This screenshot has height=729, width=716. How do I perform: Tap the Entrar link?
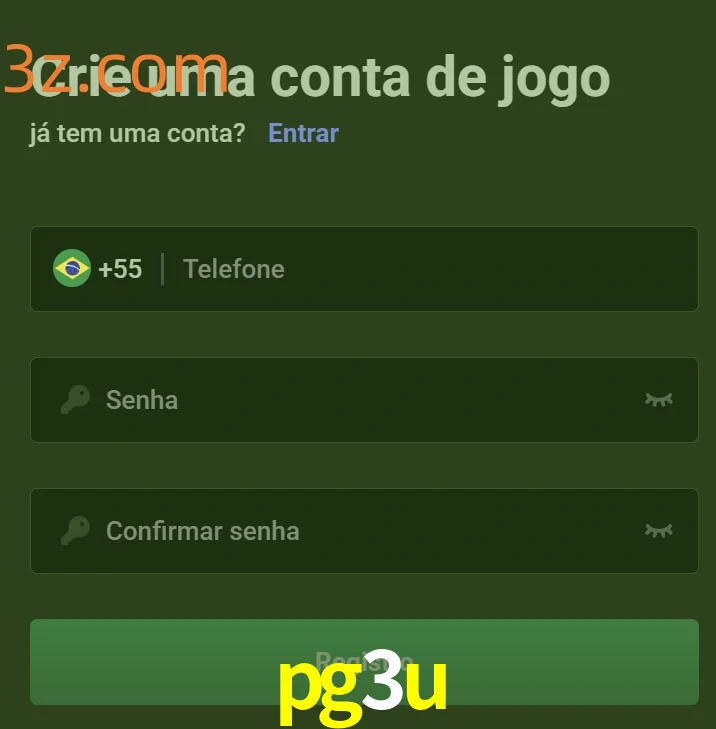coord(303,133)
